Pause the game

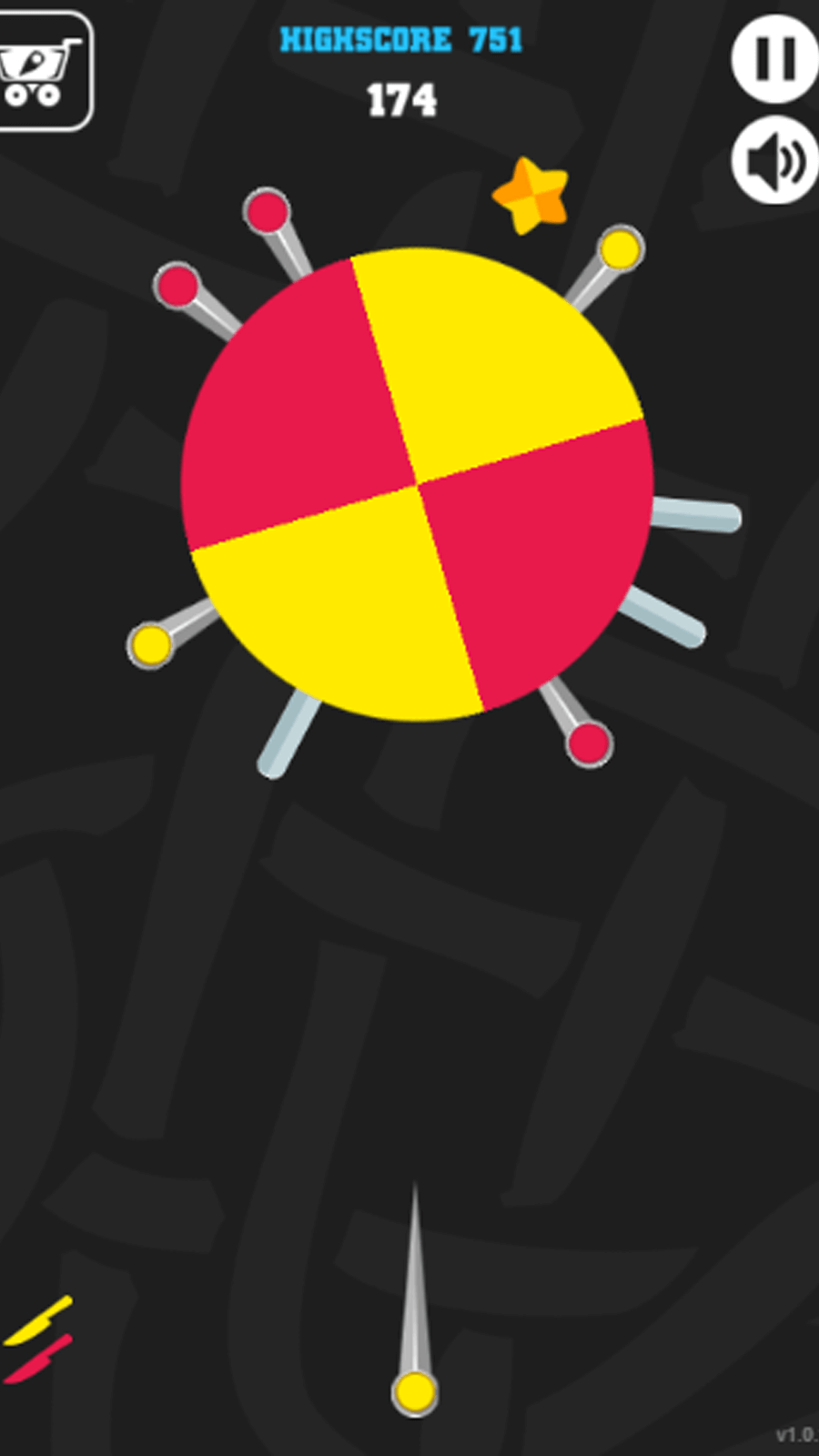coord(774,58)
